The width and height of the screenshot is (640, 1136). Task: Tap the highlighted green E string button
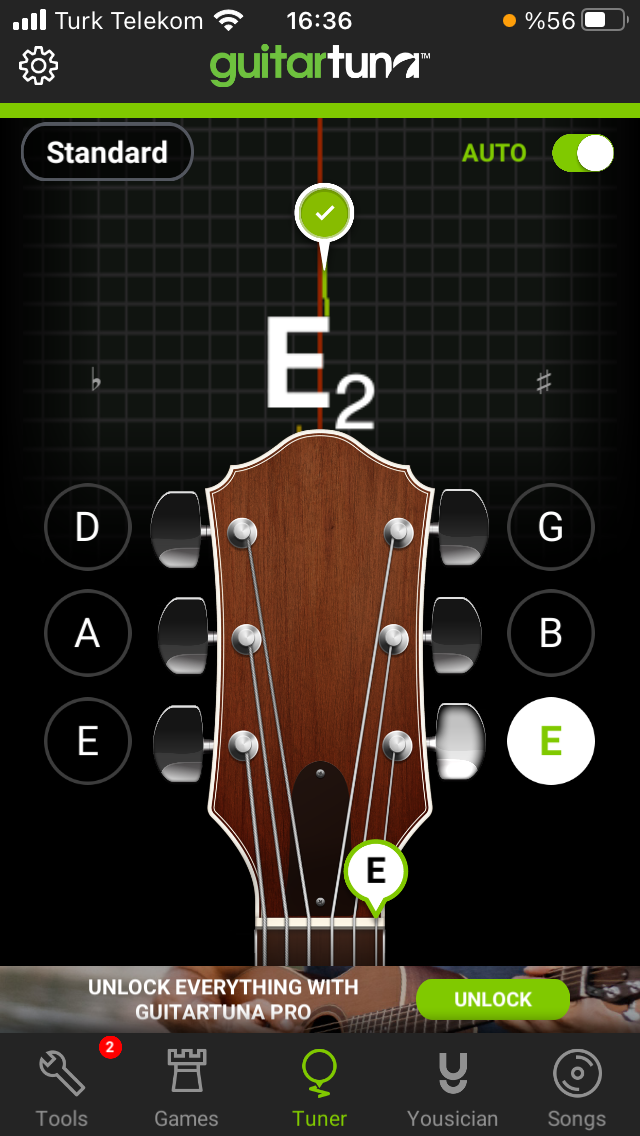click(x=551, y=741)
